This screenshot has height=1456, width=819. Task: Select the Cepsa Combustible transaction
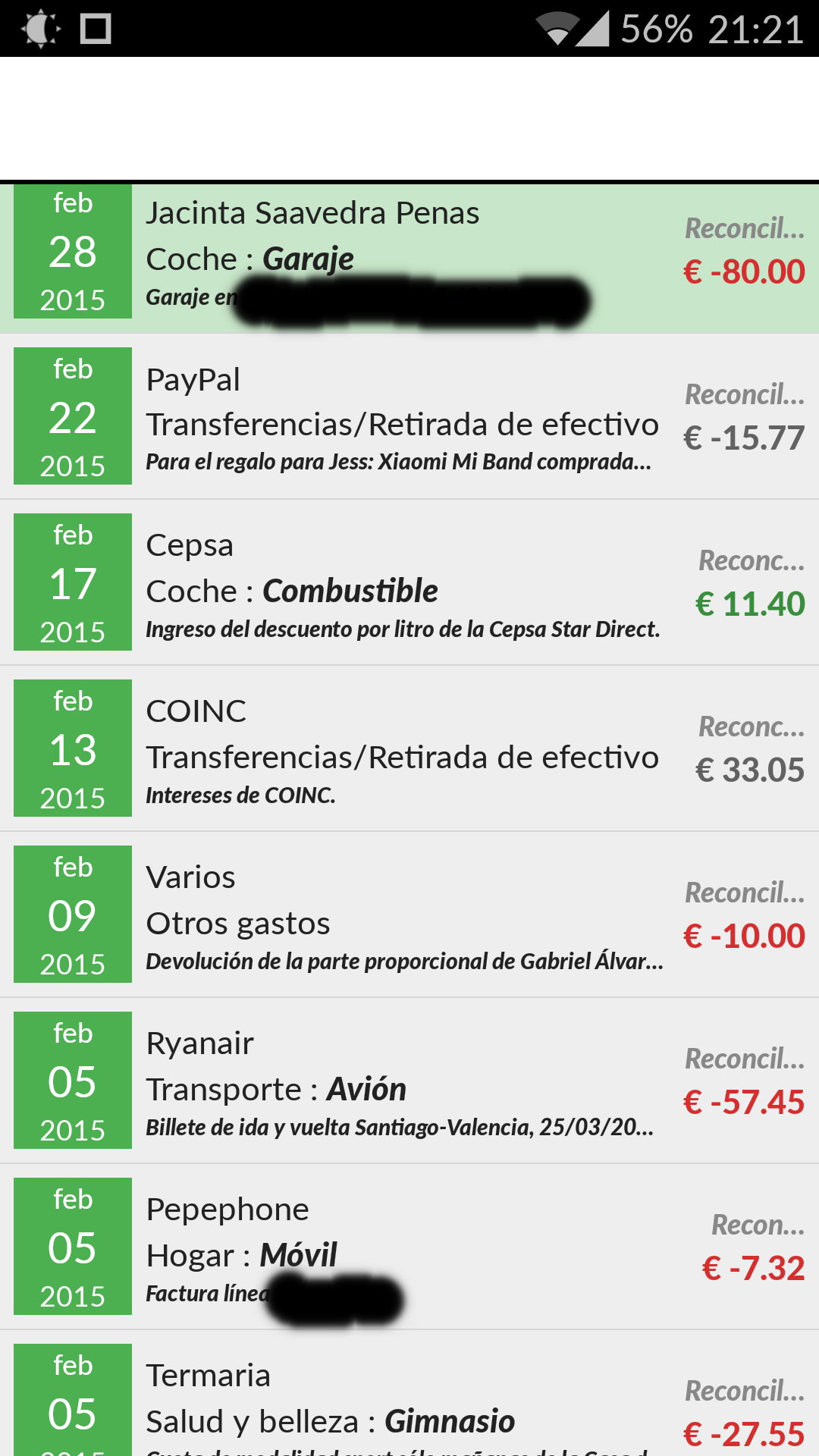tap(409, 584)
